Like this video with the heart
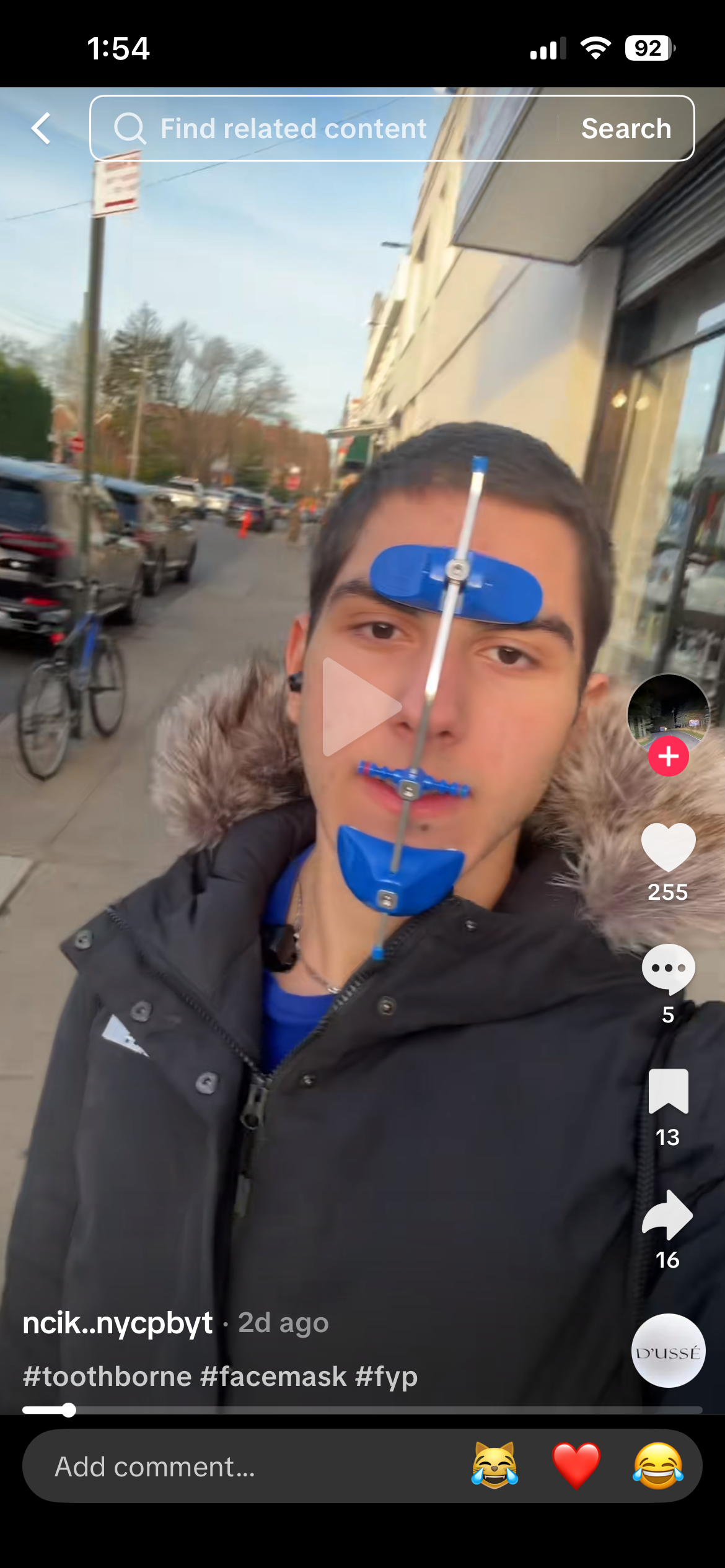The height and width of the screenshot is (1568, 725). [x=668, y=847]
